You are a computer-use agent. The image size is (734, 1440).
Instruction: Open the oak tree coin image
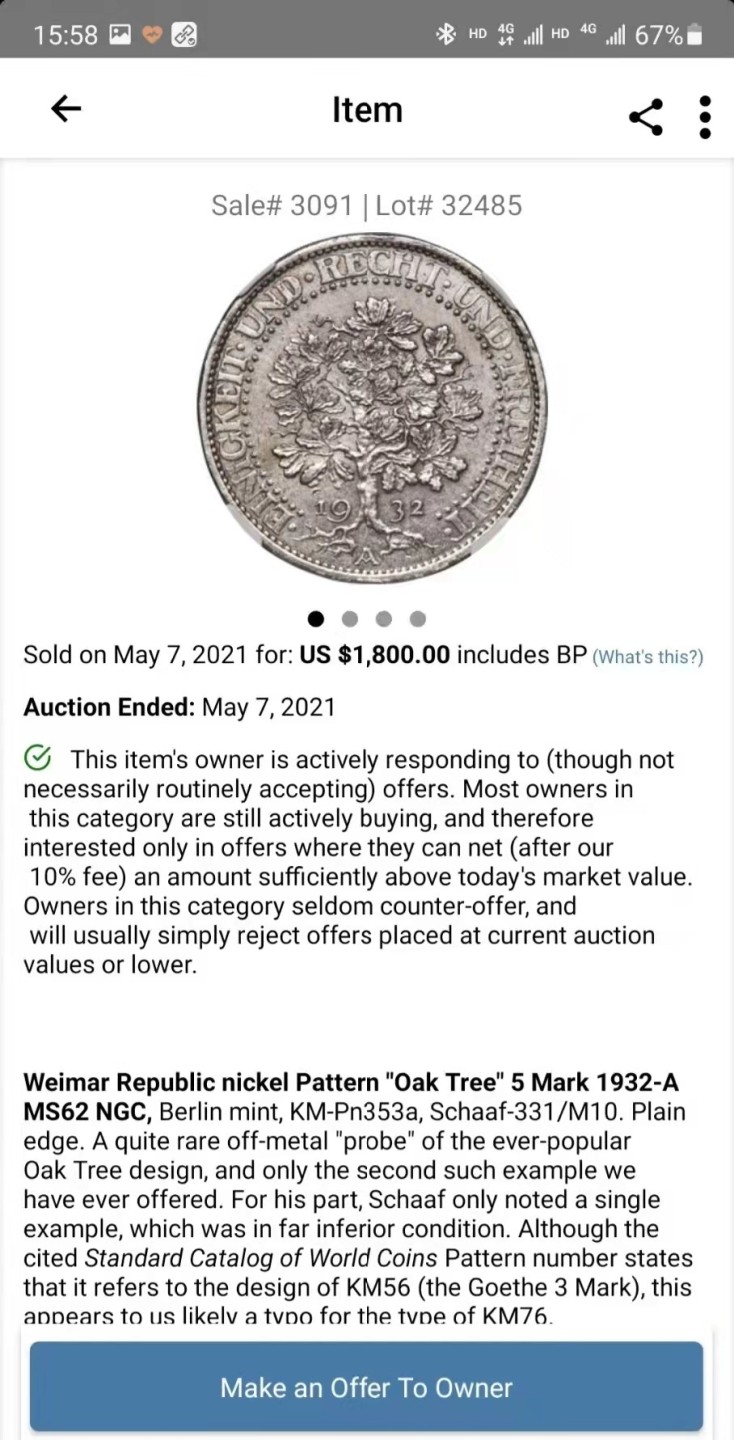pyautogui.click(x=372, y=411)
